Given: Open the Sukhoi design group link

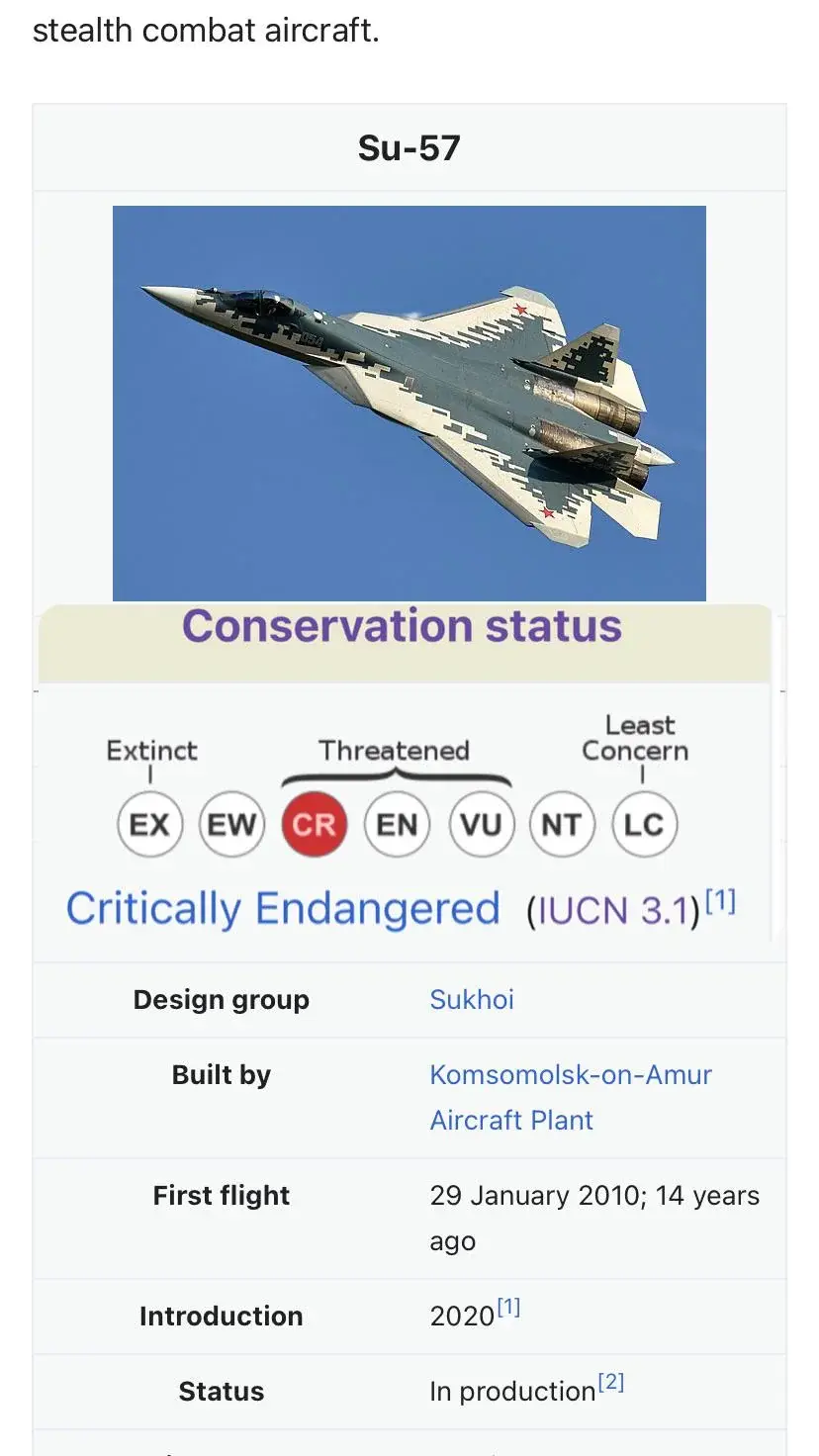Looking at the screenshot, I should (x=472, y=999).
